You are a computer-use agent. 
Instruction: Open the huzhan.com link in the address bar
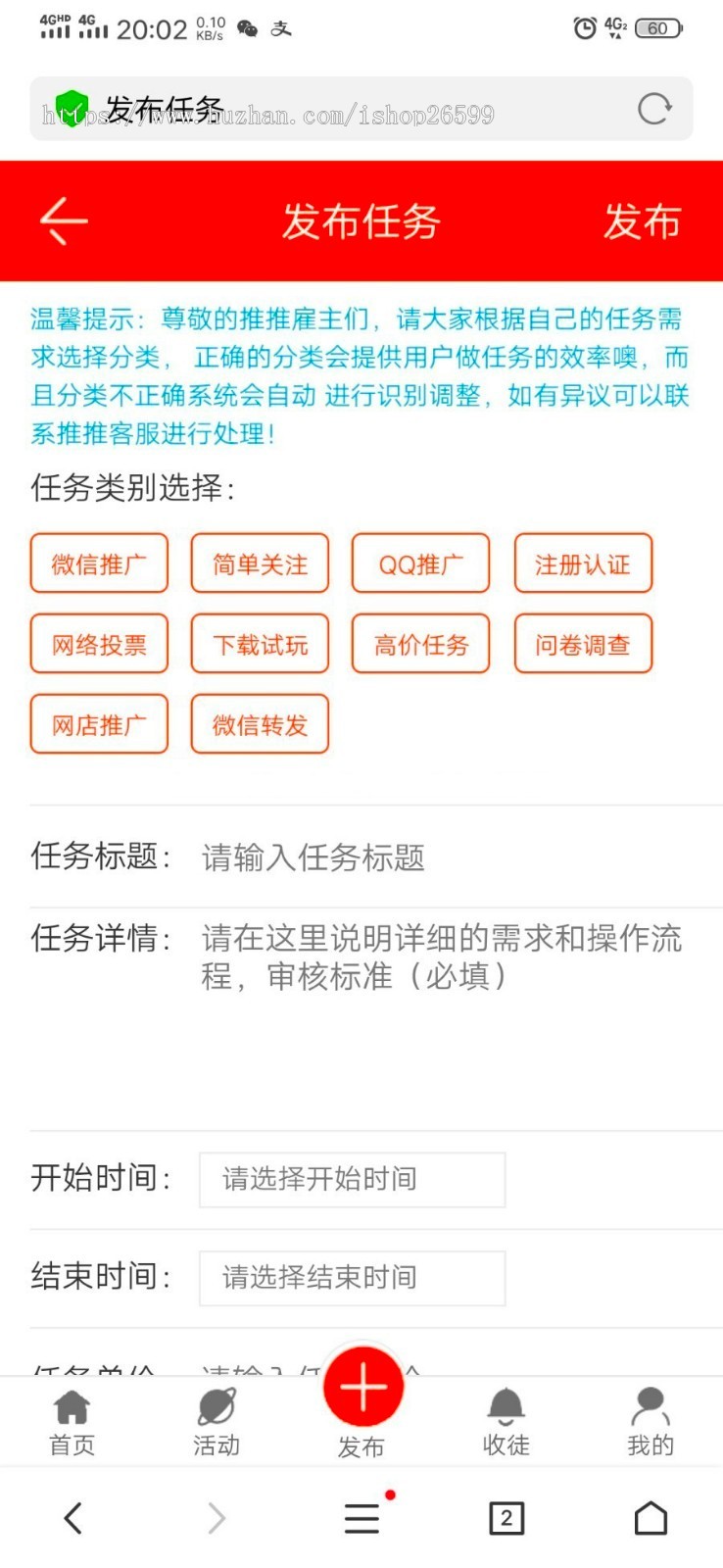[294, 114]
